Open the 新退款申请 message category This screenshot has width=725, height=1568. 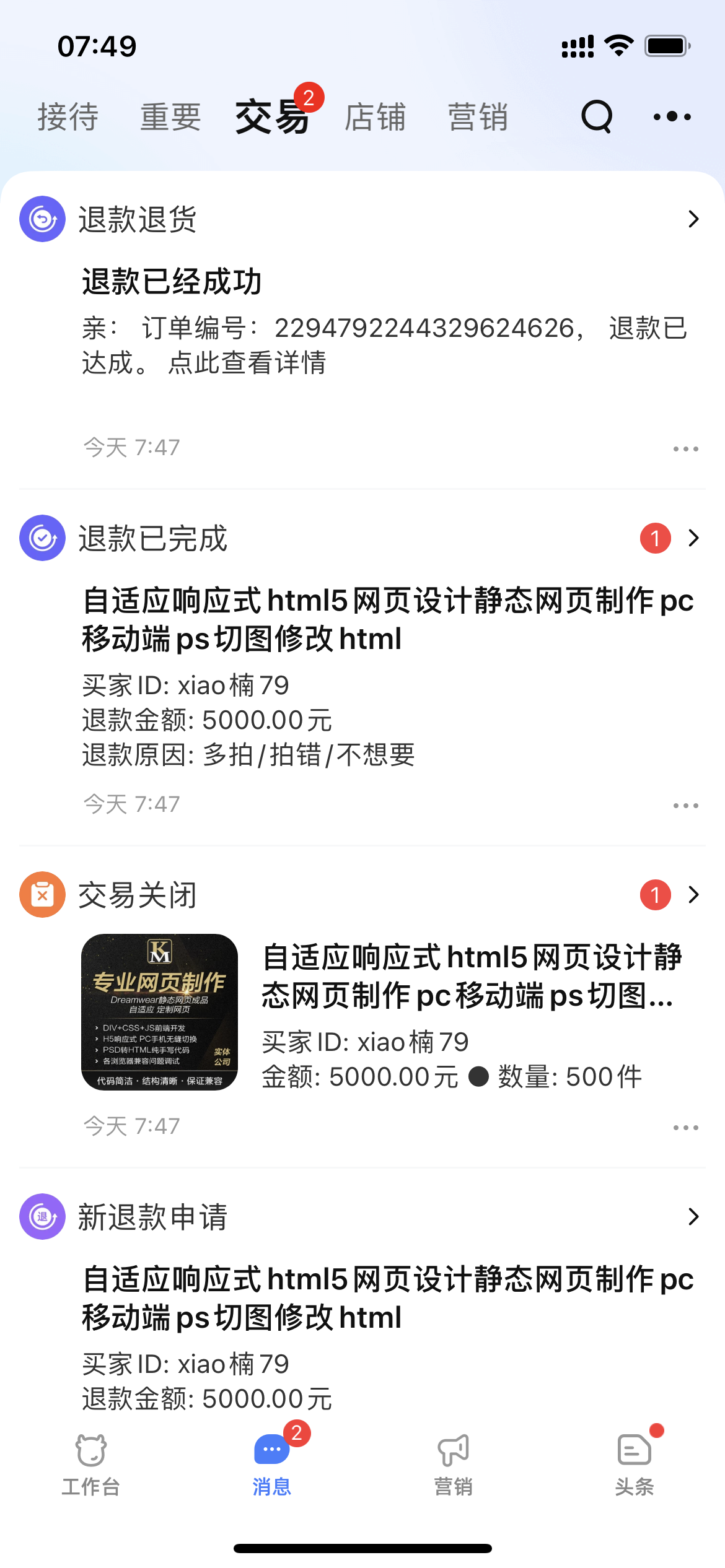[x=362, y=1217]
